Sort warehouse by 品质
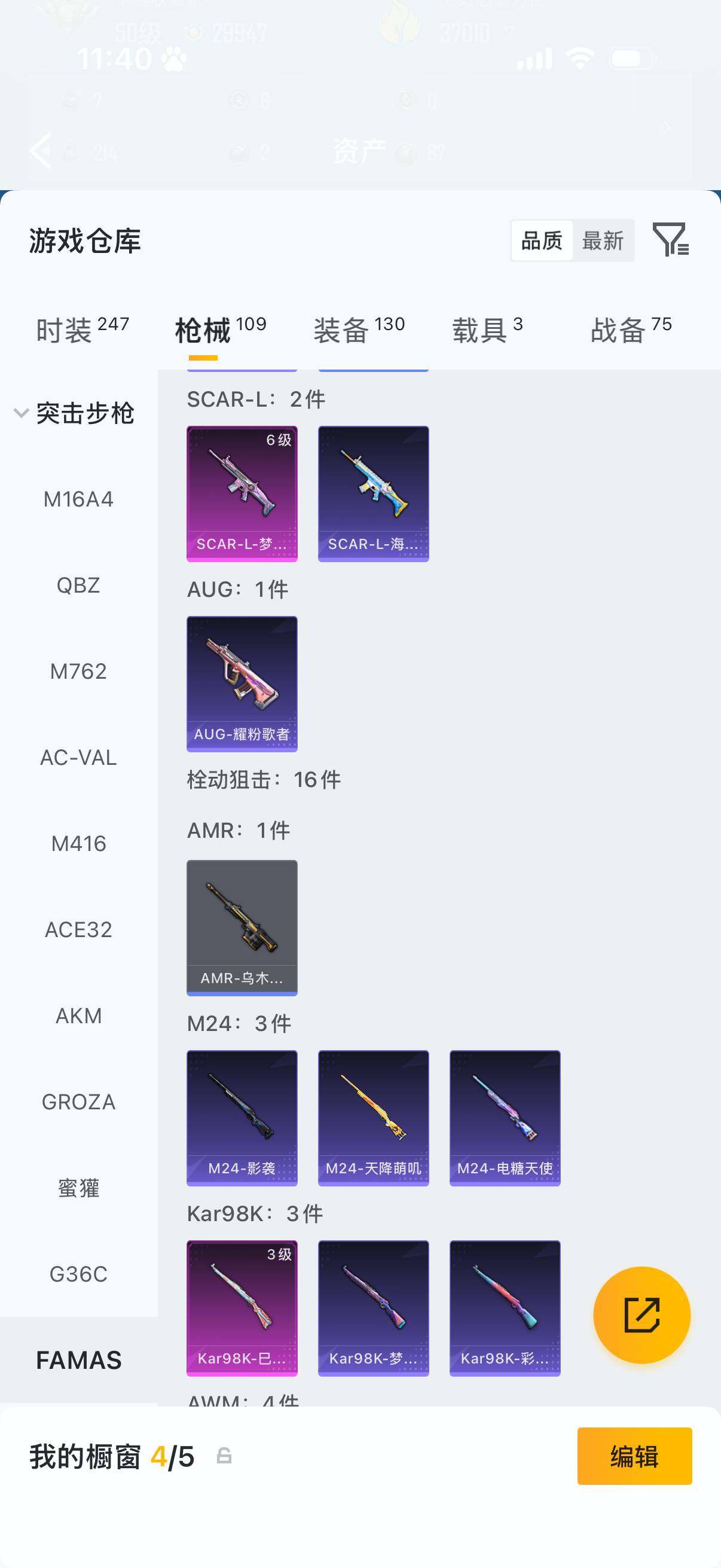The width and height of the screenshot is (721, 1568). pyautogui.click(x=542, y=240)
